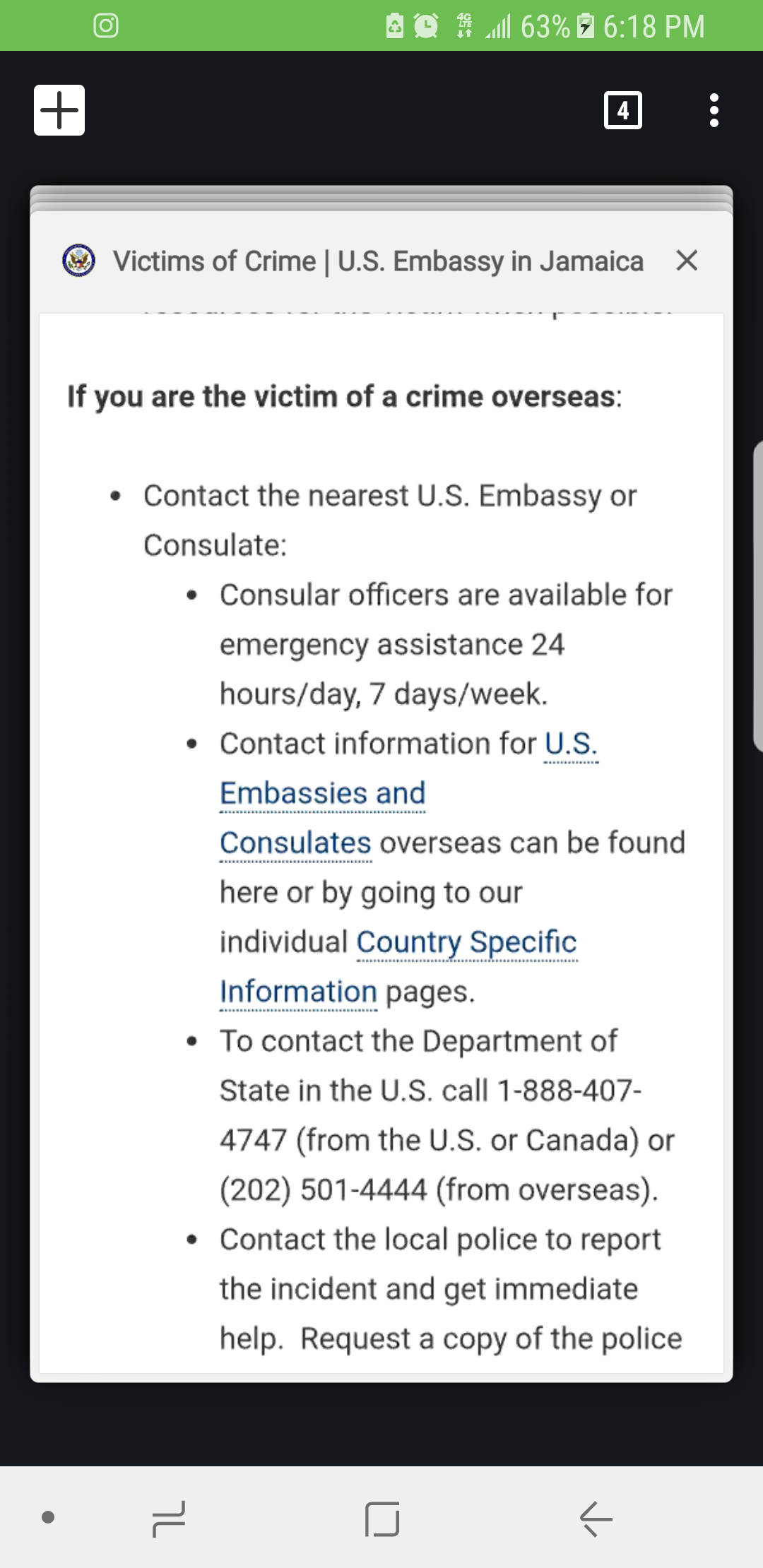Open a new tab with plus button
Viewport: 763px width, 1568px height.
(59, 110)
